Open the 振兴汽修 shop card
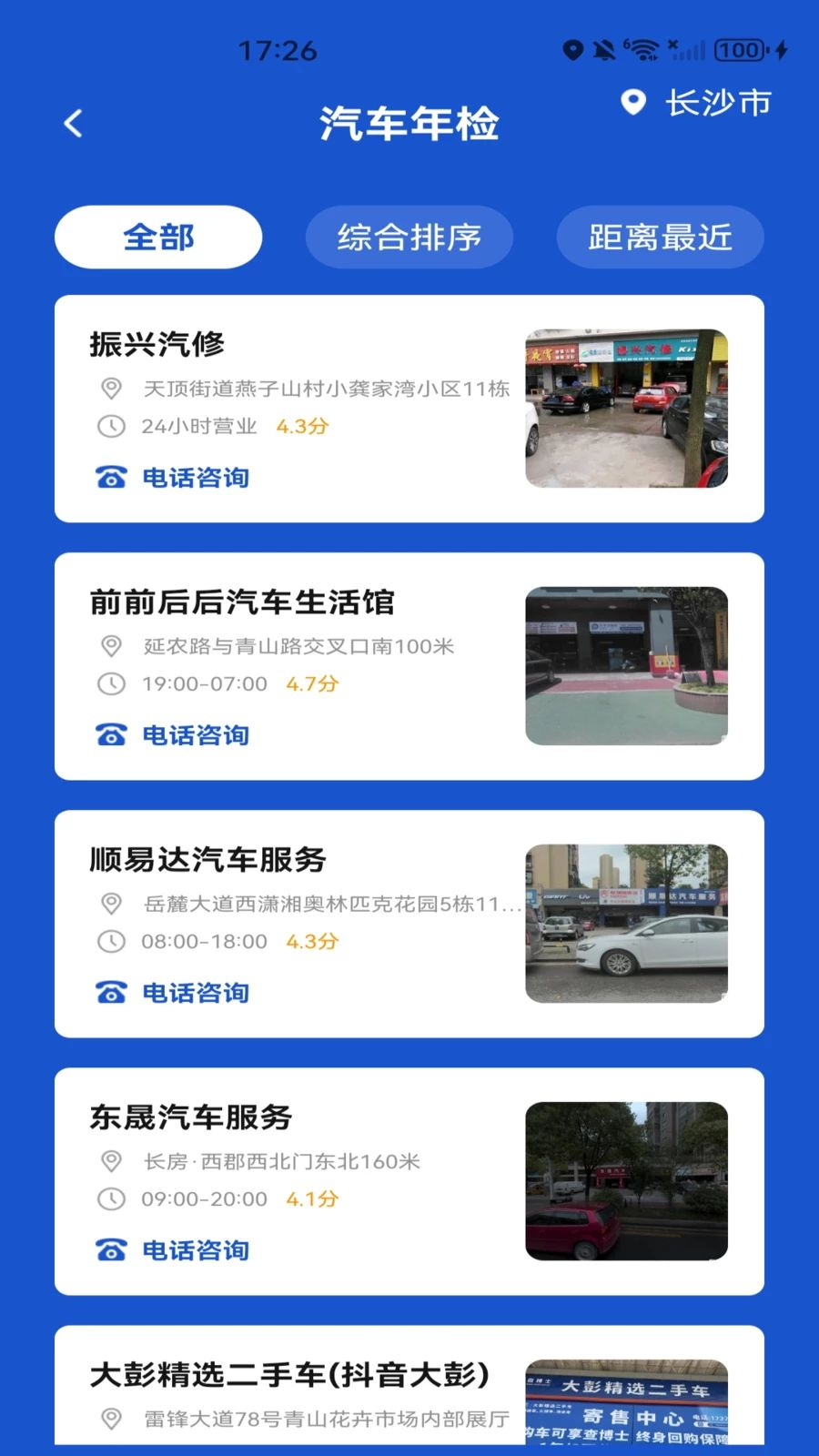819x1456 pixels. coord(409,409)
